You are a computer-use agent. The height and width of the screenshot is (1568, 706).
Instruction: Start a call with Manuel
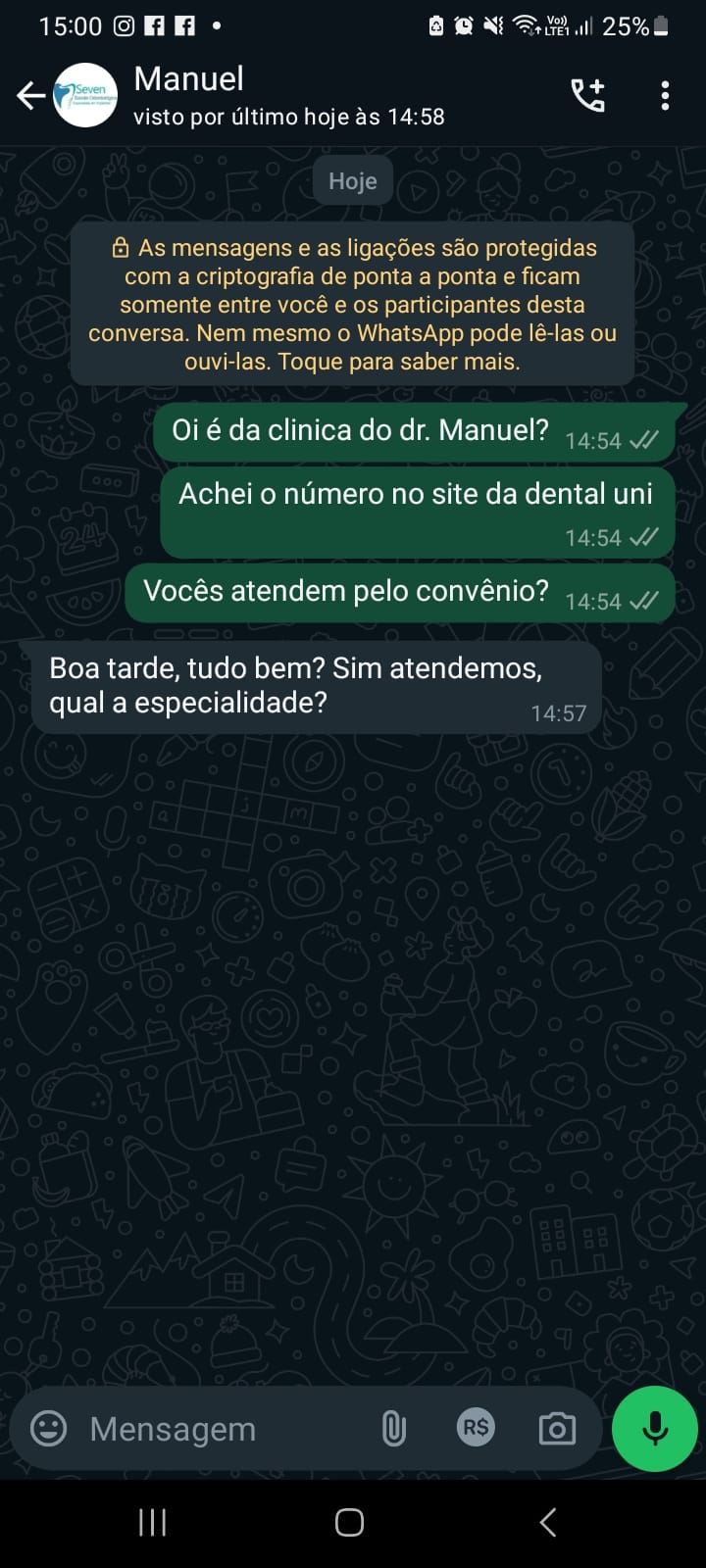588,95
